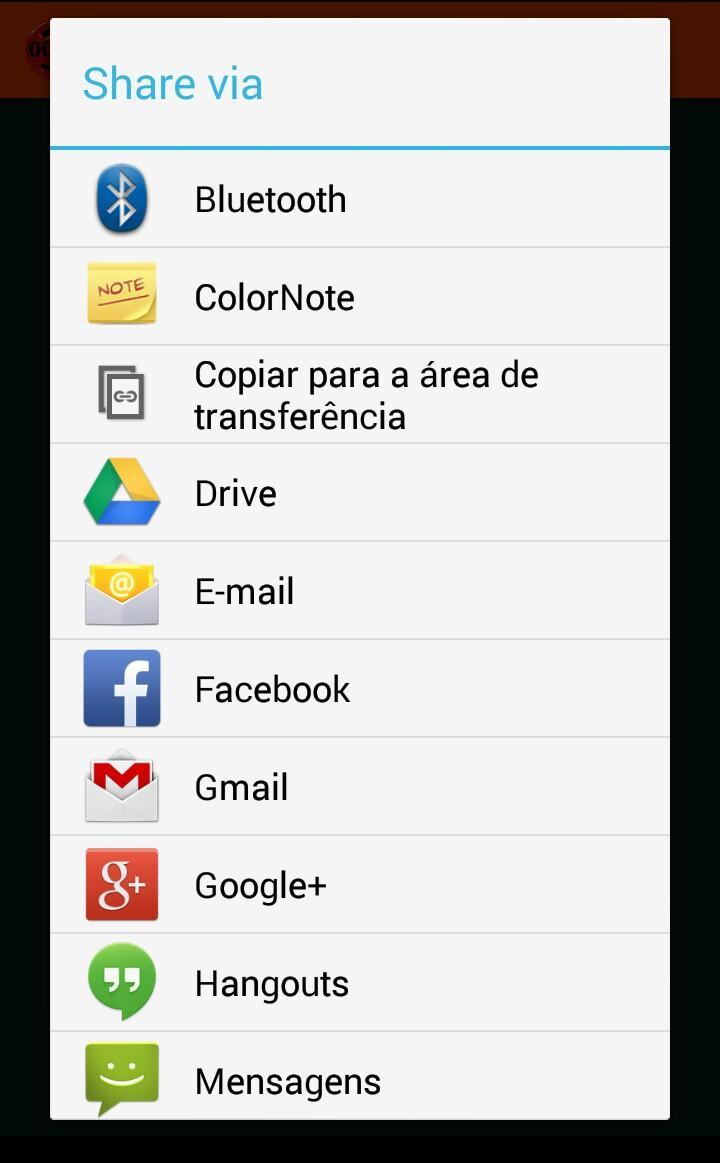Share using Hangouts

[360, 983]
